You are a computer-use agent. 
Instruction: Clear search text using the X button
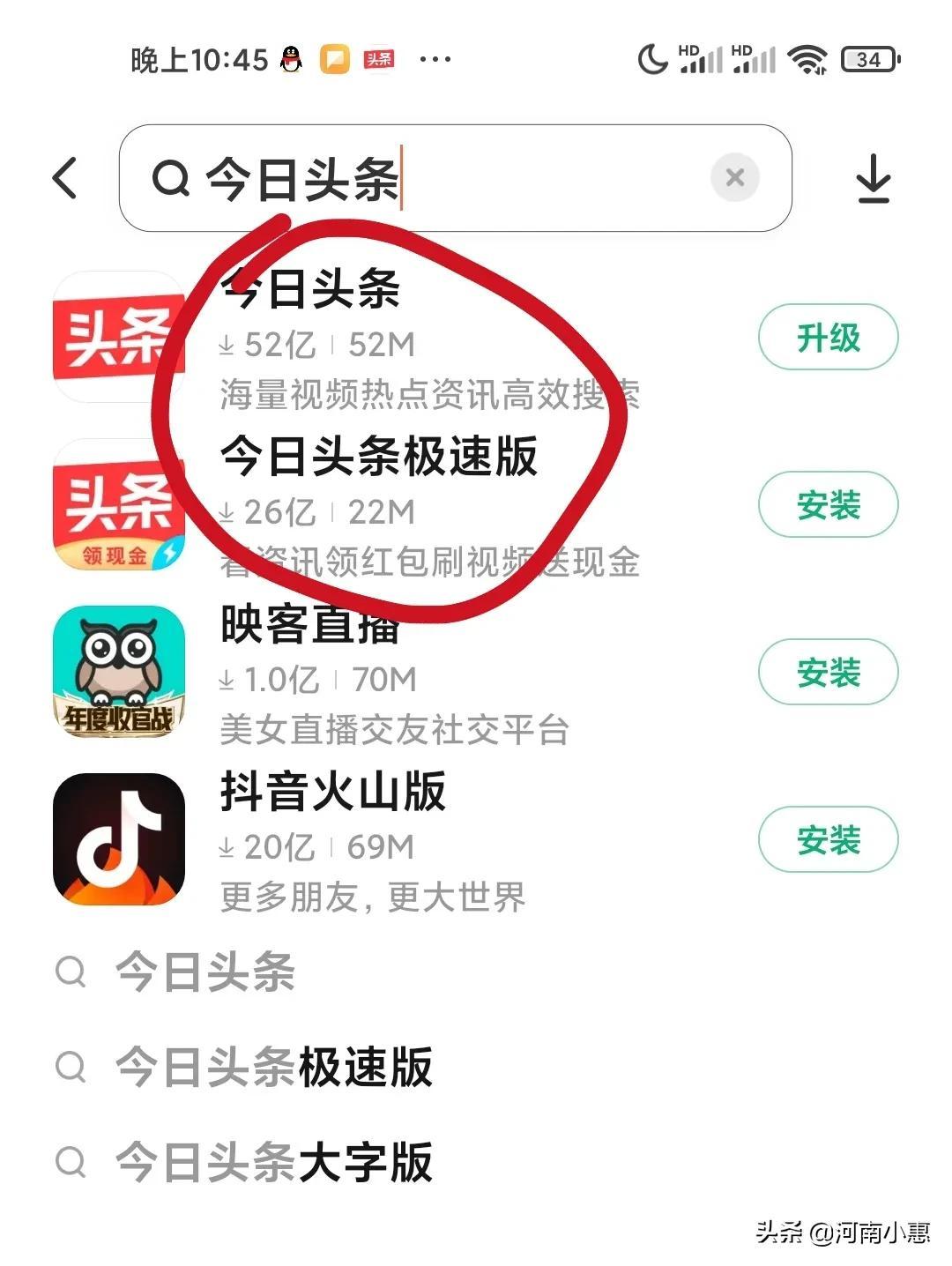coord(735,177)
